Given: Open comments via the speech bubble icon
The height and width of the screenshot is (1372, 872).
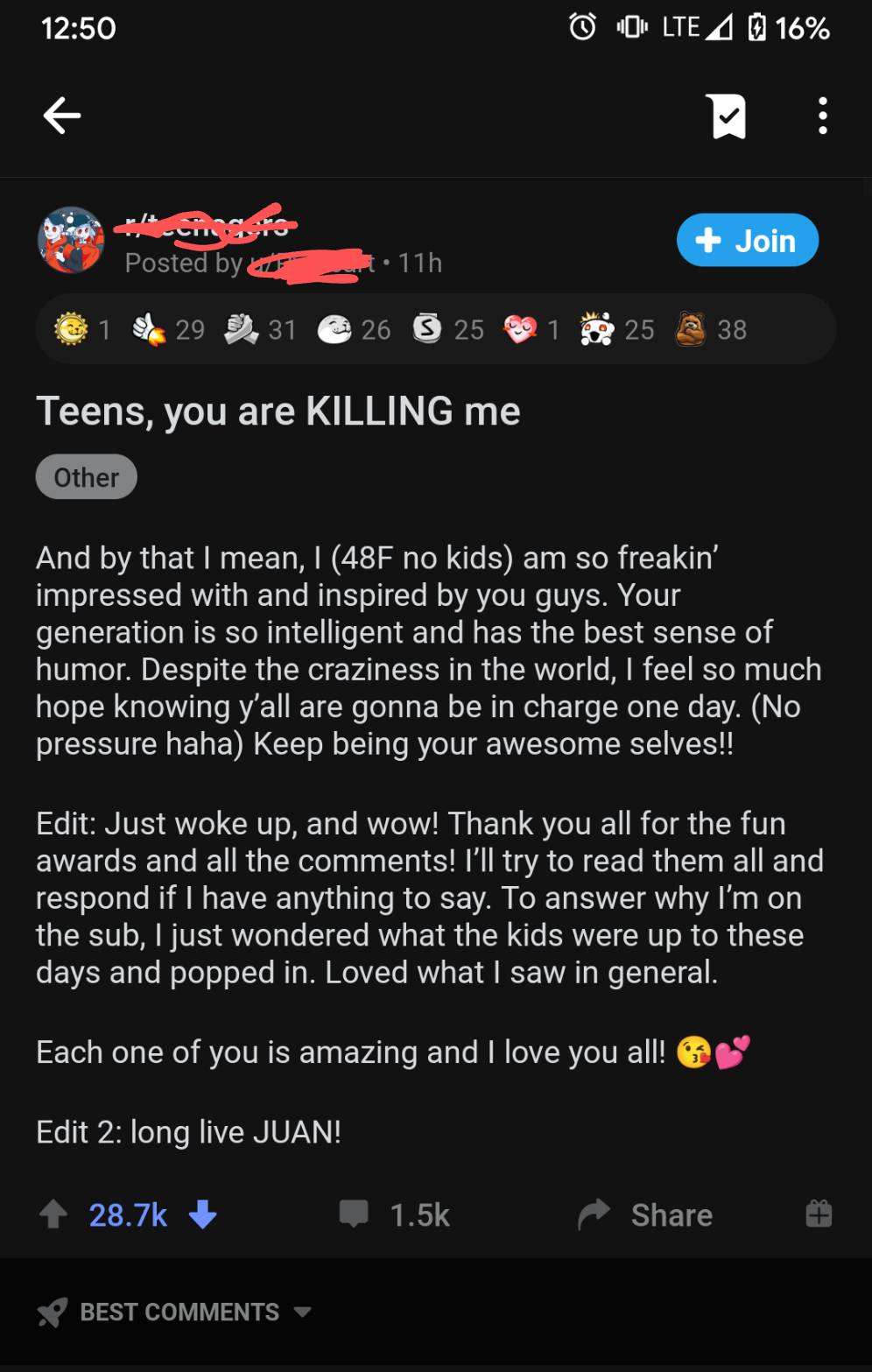Looking at the screenshot, I should 355,1214.
